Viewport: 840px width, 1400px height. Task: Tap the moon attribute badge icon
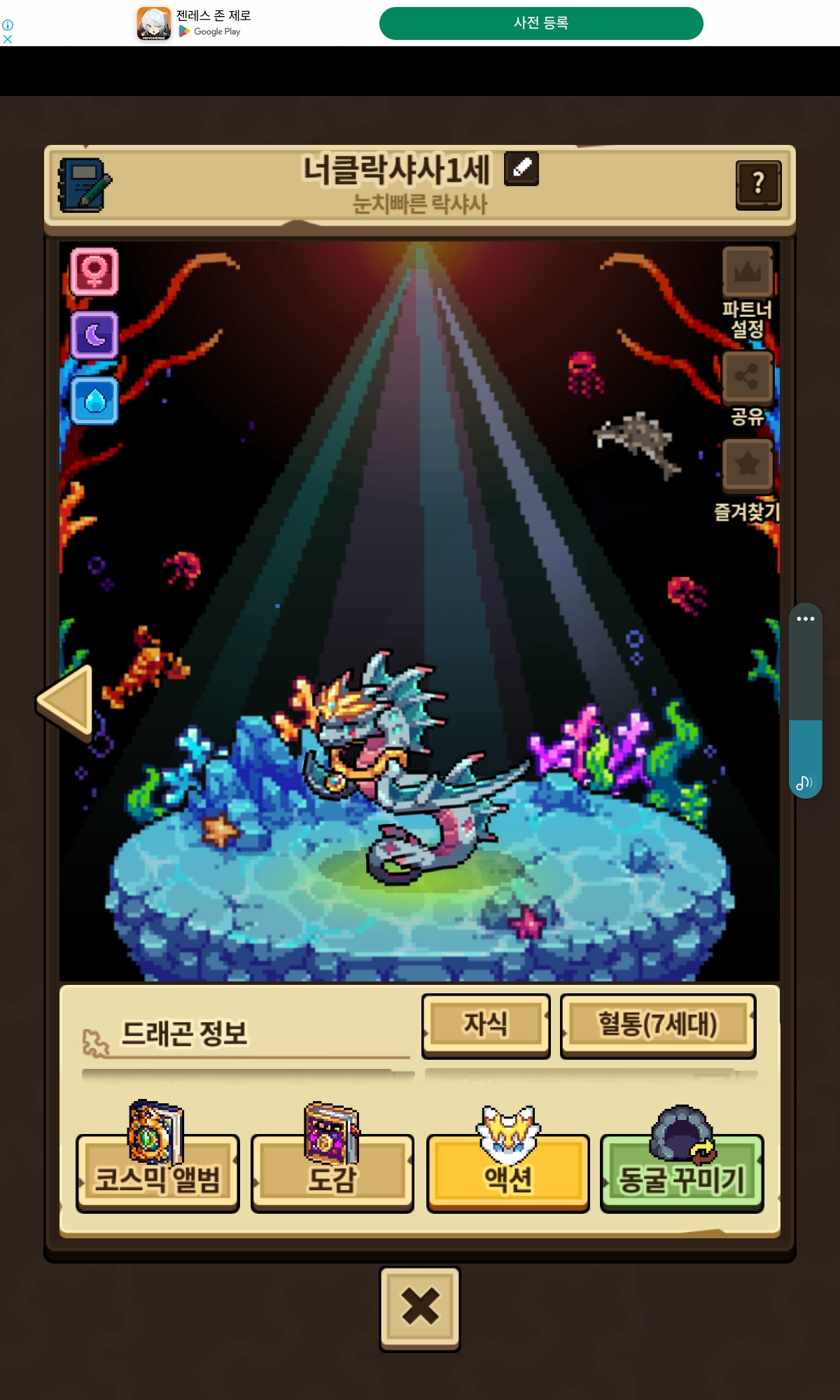pos(94,335)
